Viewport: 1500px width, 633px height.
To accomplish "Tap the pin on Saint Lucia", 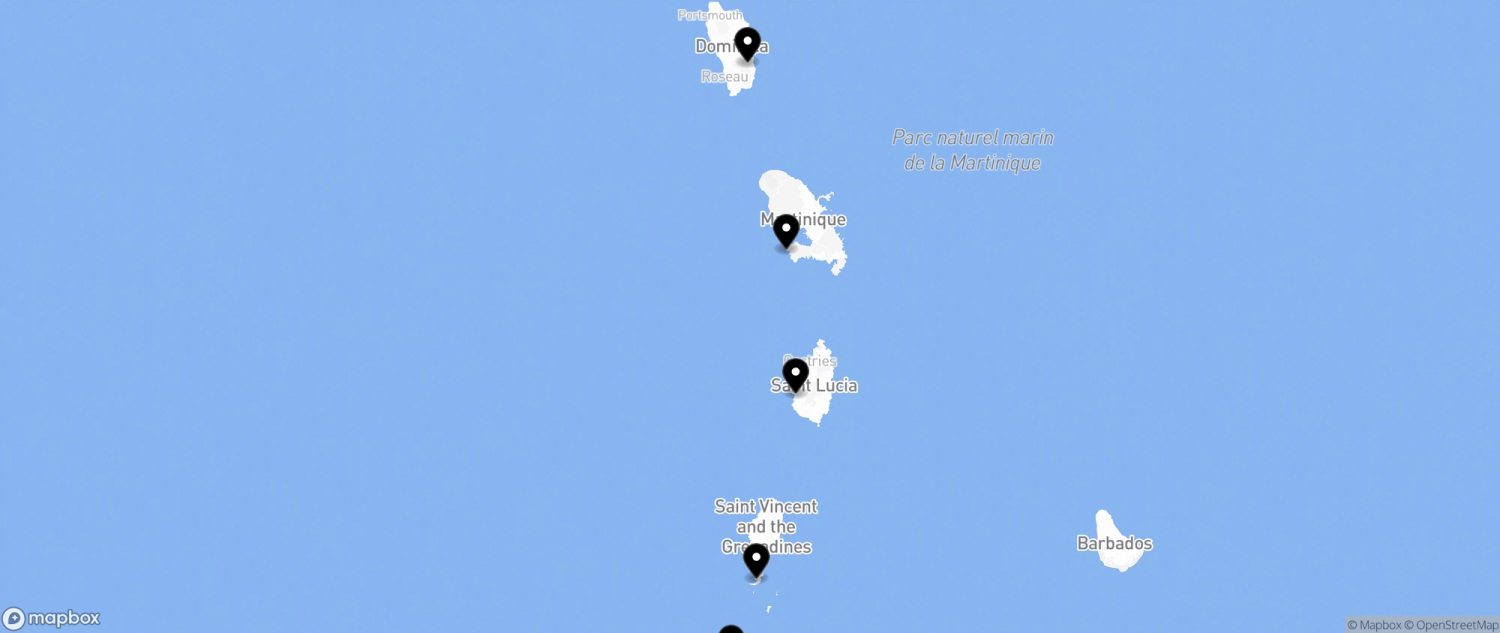I will (795, 375).
